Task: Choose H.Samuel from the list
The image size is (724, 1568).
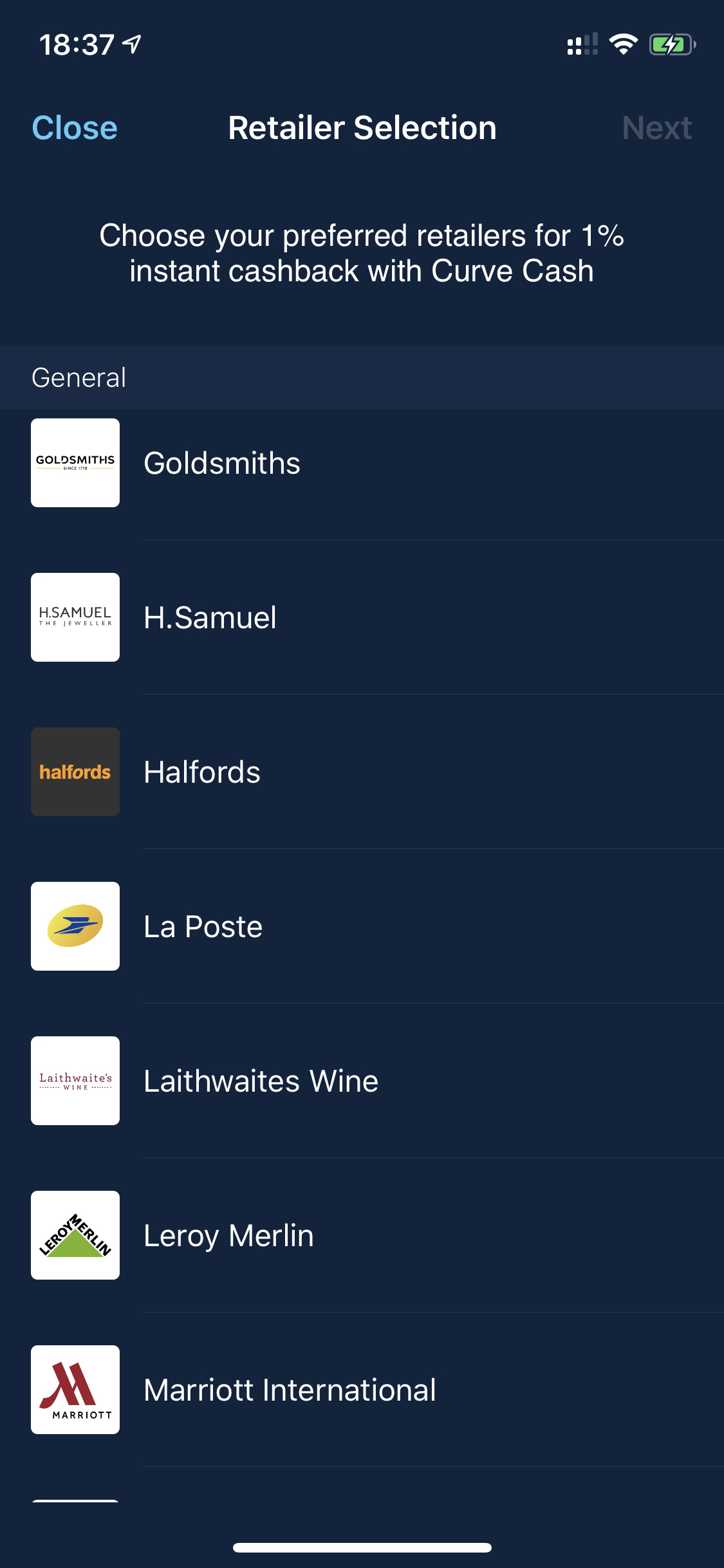Action: tap(362, 617)
